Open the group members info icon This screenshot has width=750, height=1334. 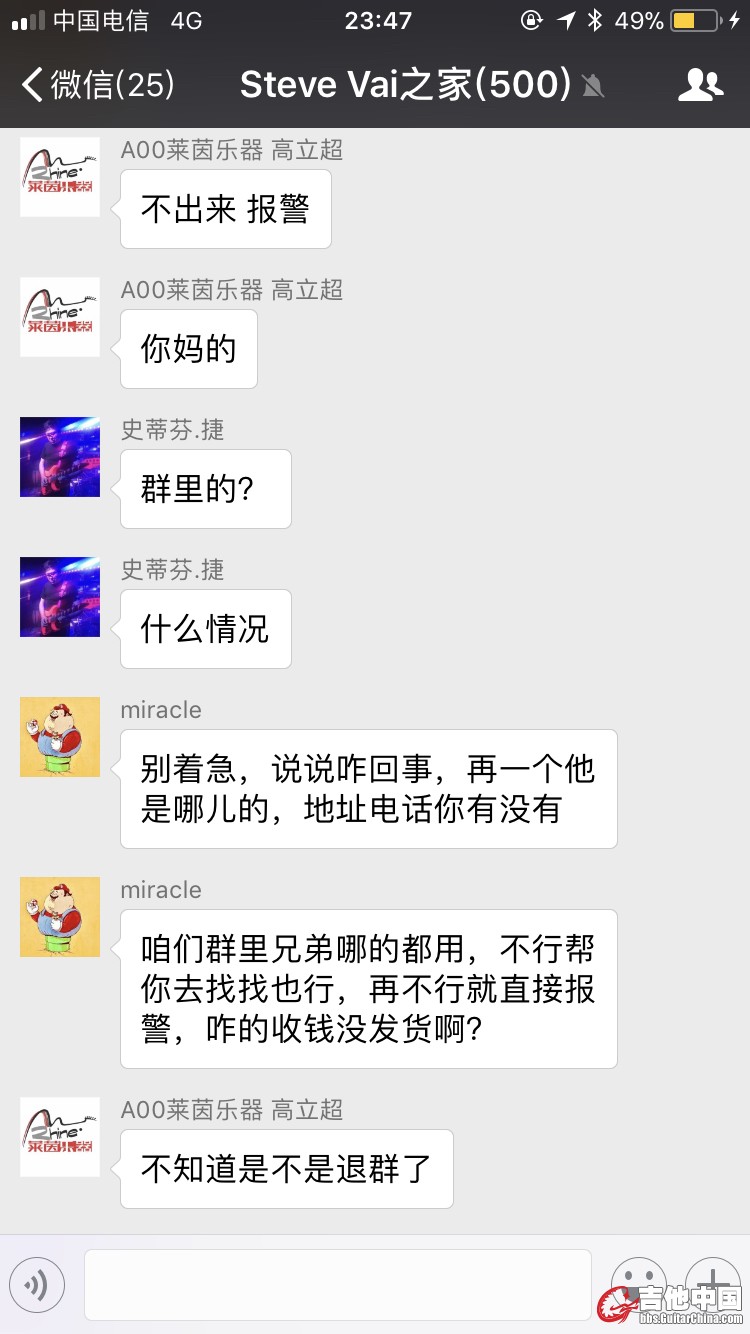tap(700, 85)
